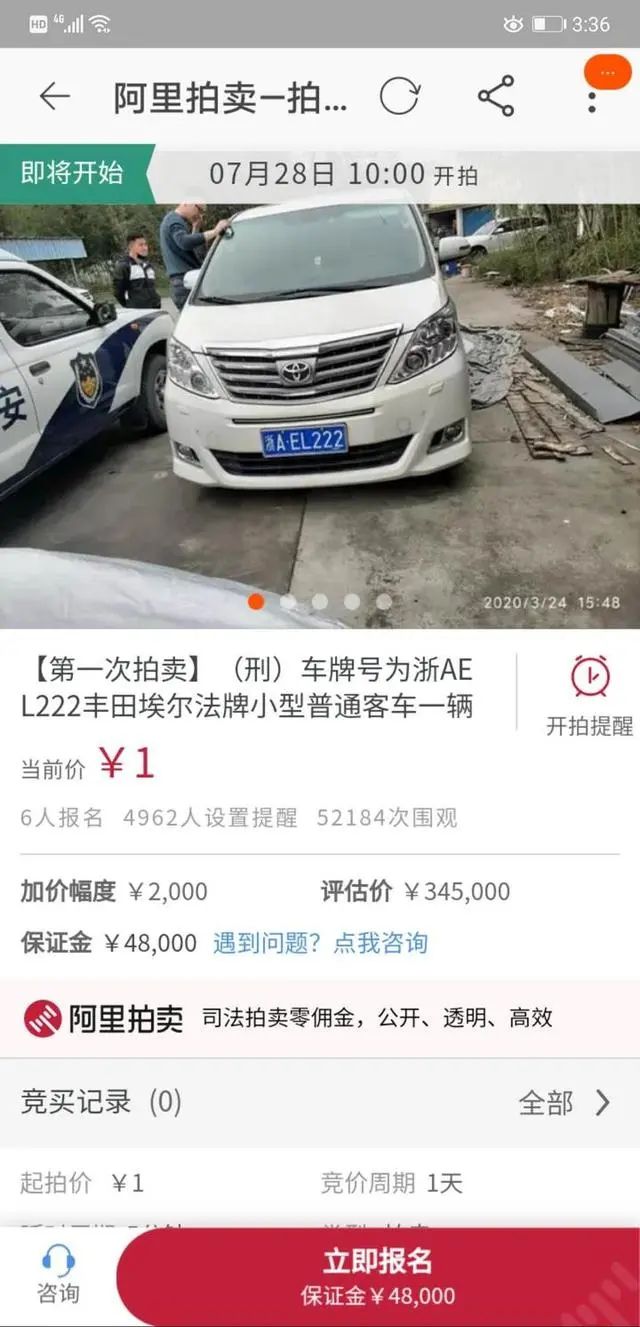640x1327 pixels.
Task: Tap 立即报名 to sign up
Action: pos(378,1276)
